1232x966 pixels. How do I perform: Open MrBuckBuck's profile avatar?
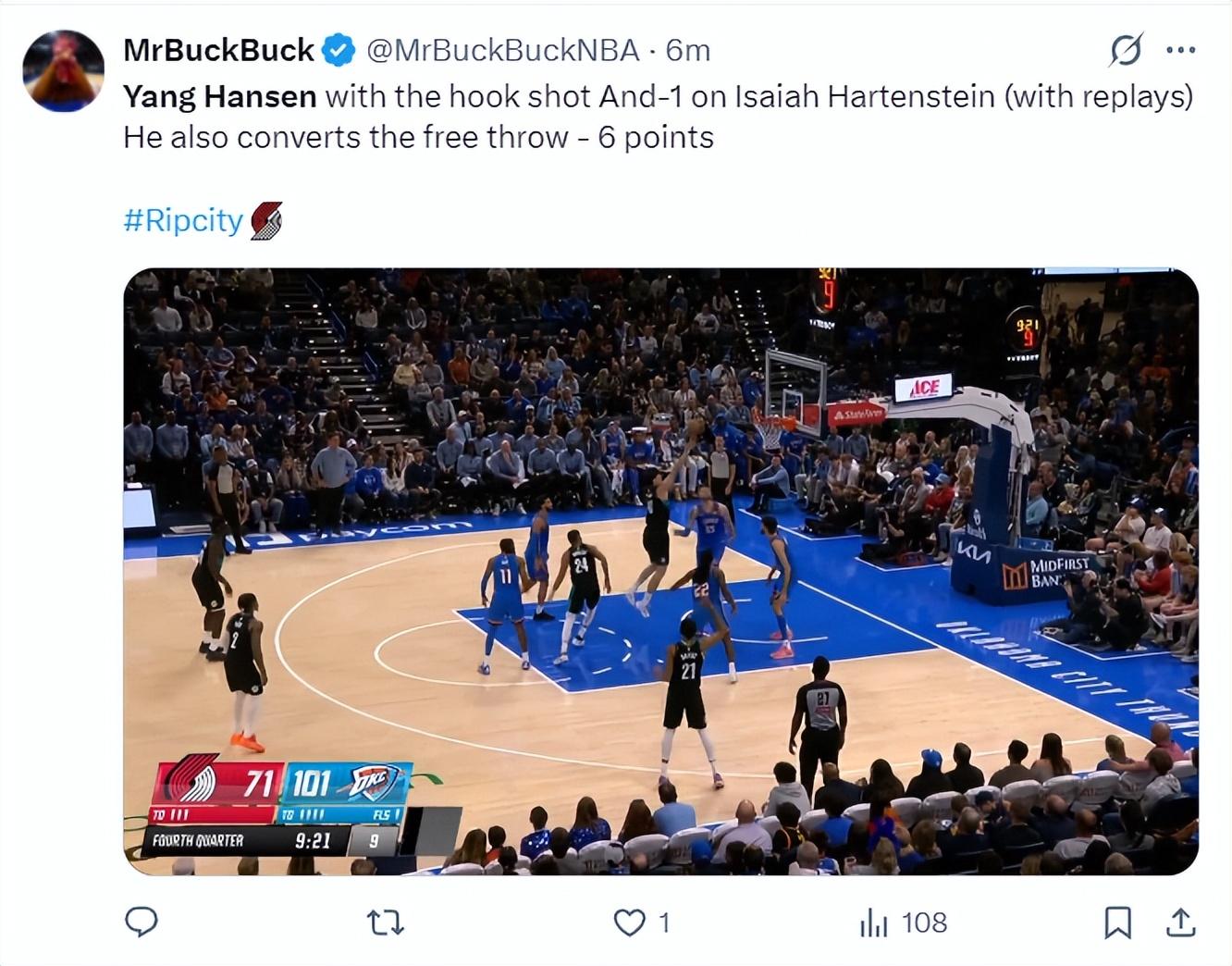click(x=63, y=70)
